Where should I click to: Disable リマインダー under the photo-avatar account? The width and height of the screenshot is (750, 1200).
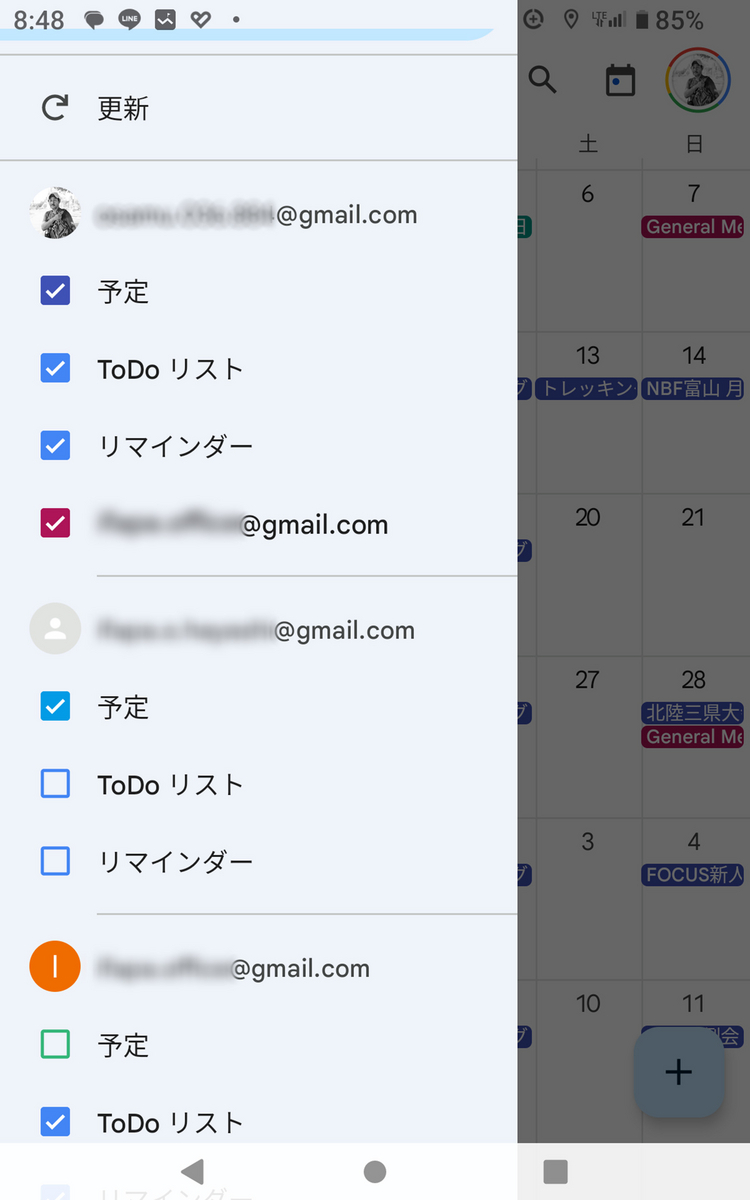(55, 446)
